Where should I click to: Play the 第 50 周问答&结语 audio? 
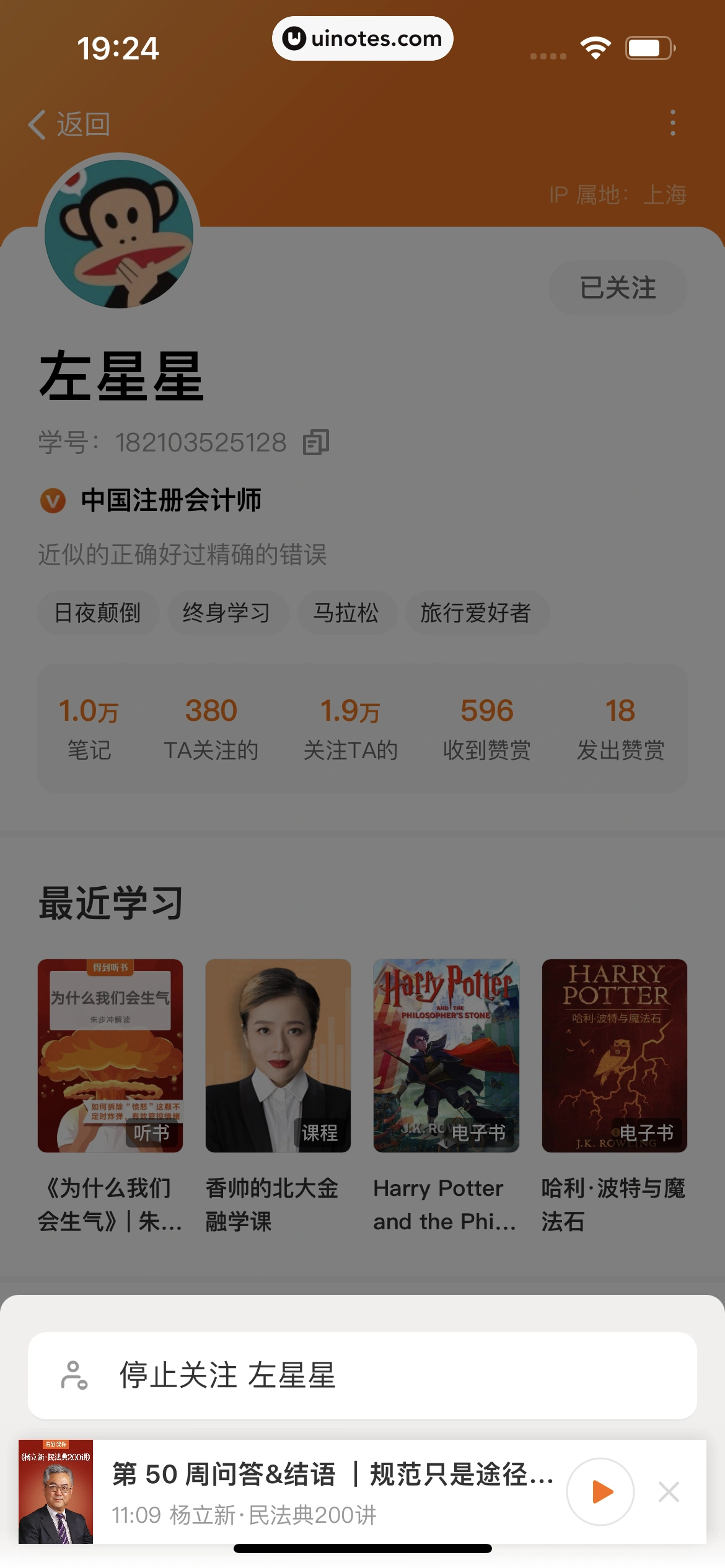point(600,1491)
